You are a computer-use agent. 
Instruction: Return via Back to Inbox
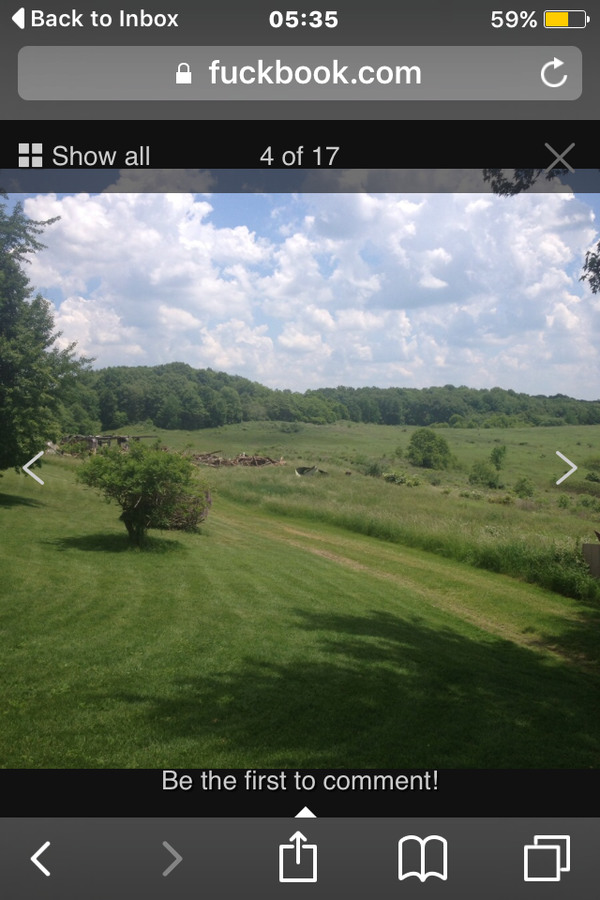95,19
